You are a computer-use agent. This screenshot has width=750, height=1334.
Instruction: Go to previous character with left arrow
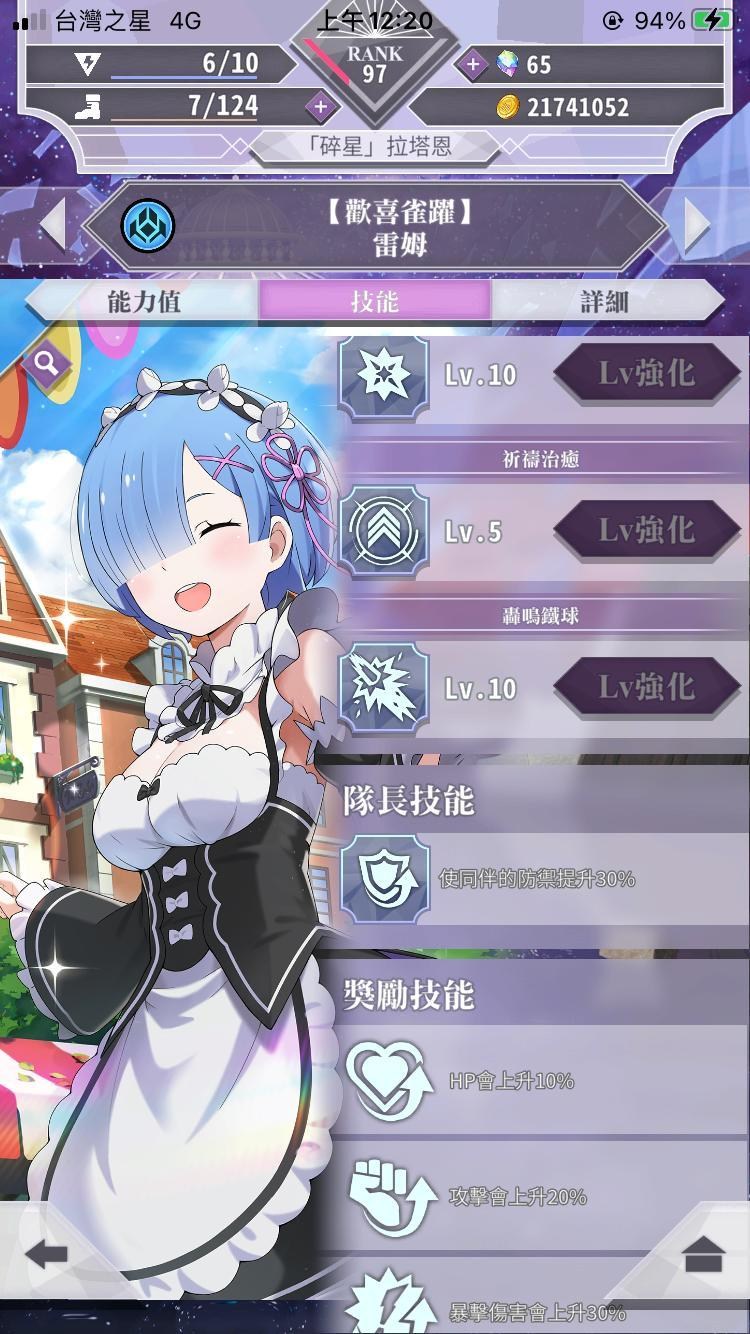(53, 226)
